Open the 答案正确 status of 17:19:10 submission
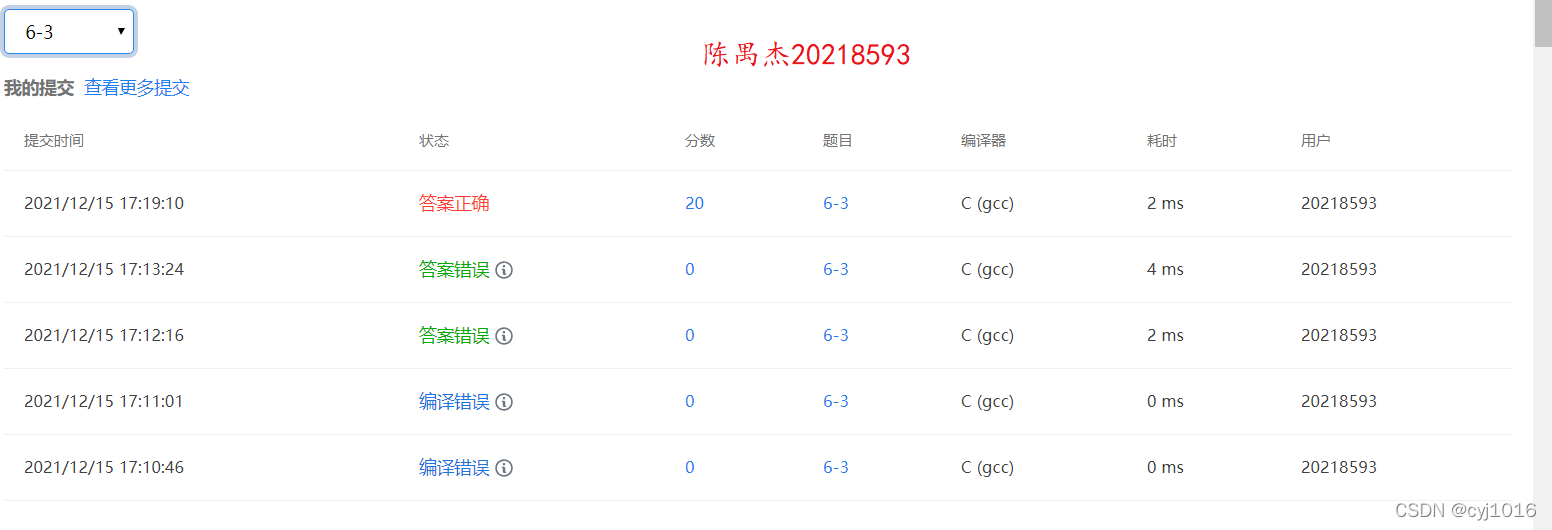Screen dimensions: 1552x530 tap(454, 203)
